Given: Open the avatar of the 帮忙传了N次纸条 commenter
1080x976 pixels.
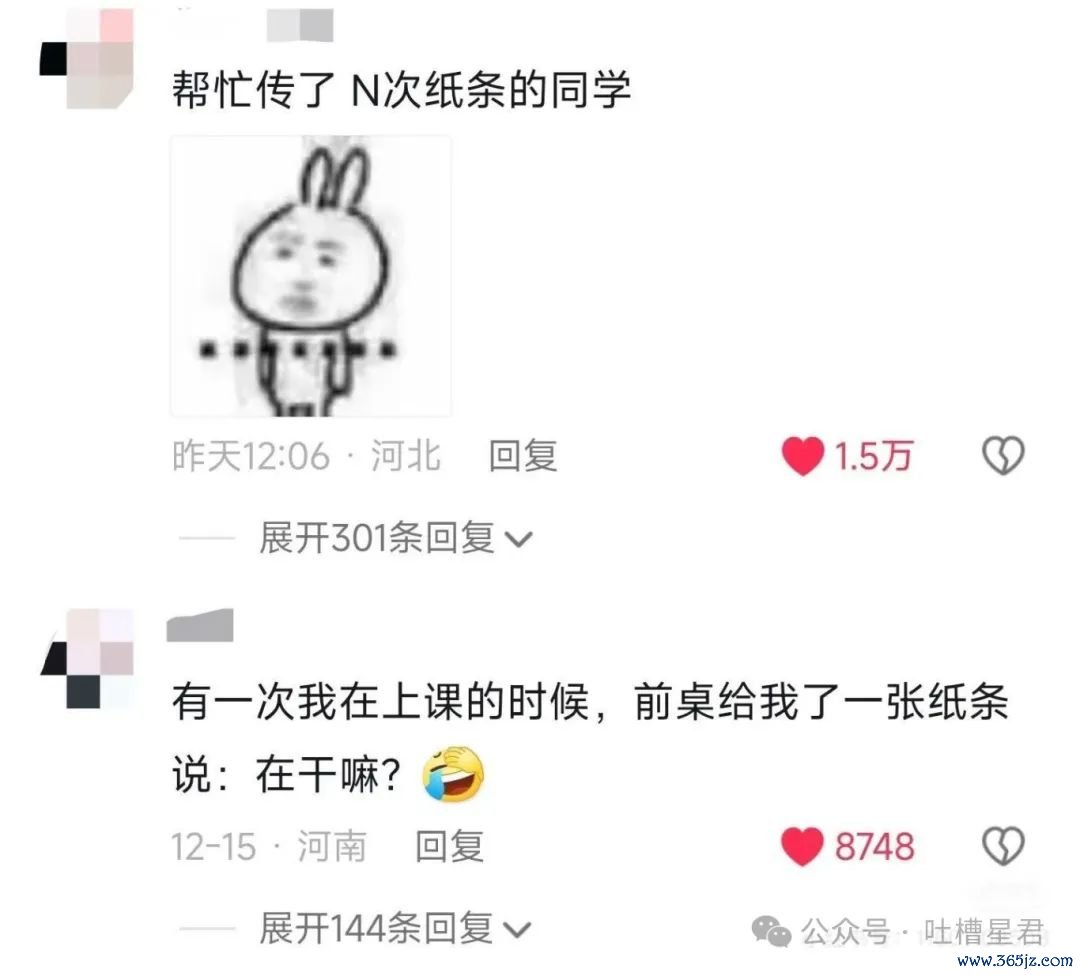Looking at the screenshot, I should tap(88, 58).
